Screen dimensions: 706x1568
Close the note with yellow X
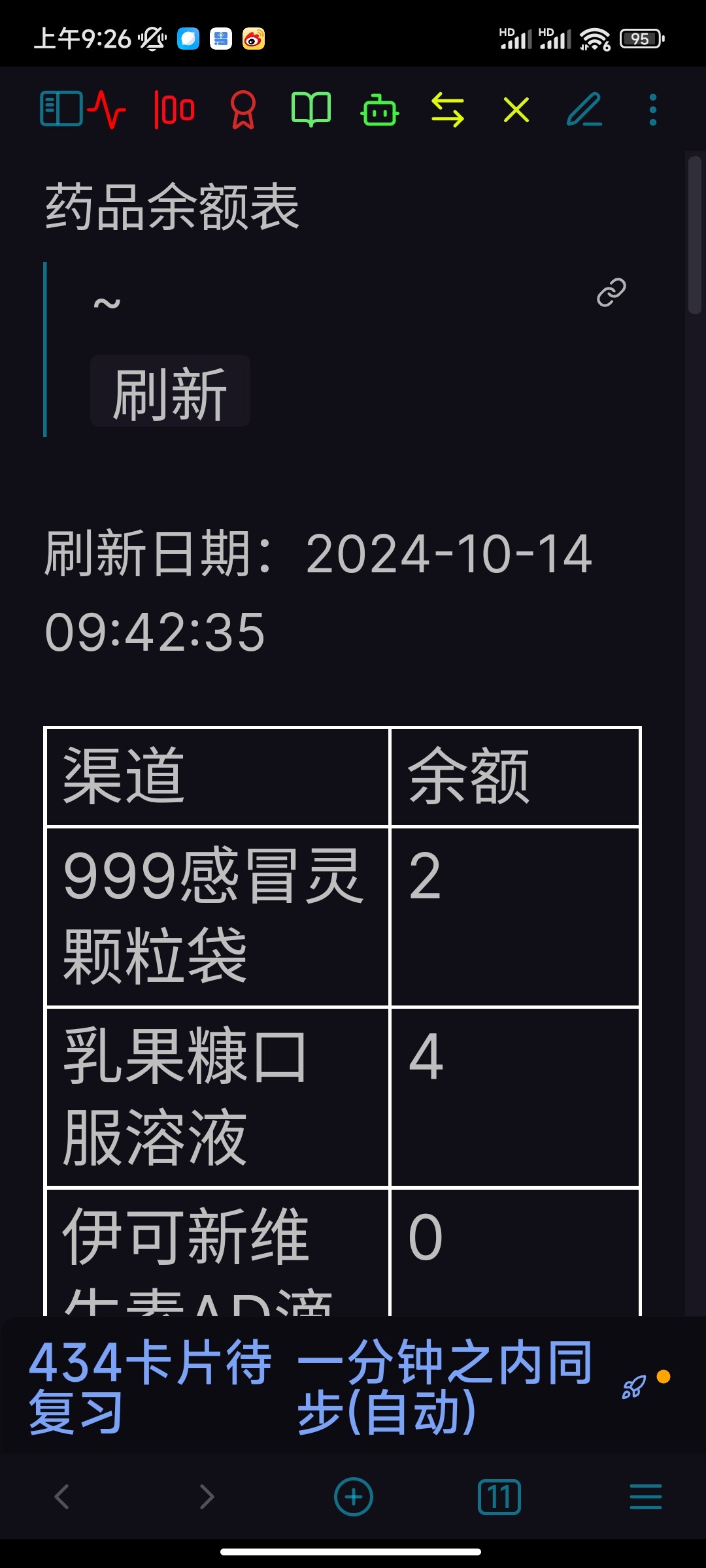click(516, 109)
